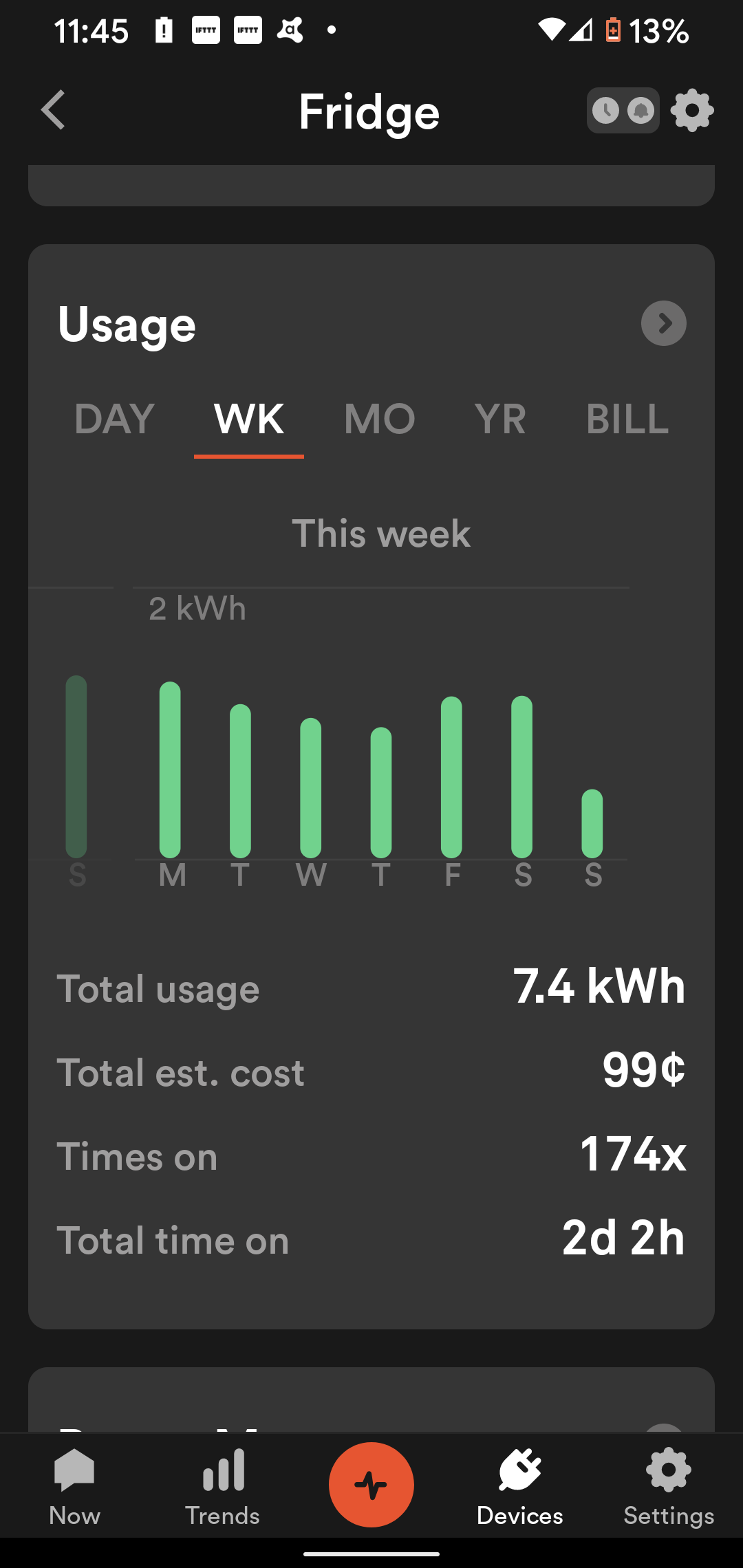The image size is (743, 1568).
Task: Go to the Trends tab
Action: 222,1485
